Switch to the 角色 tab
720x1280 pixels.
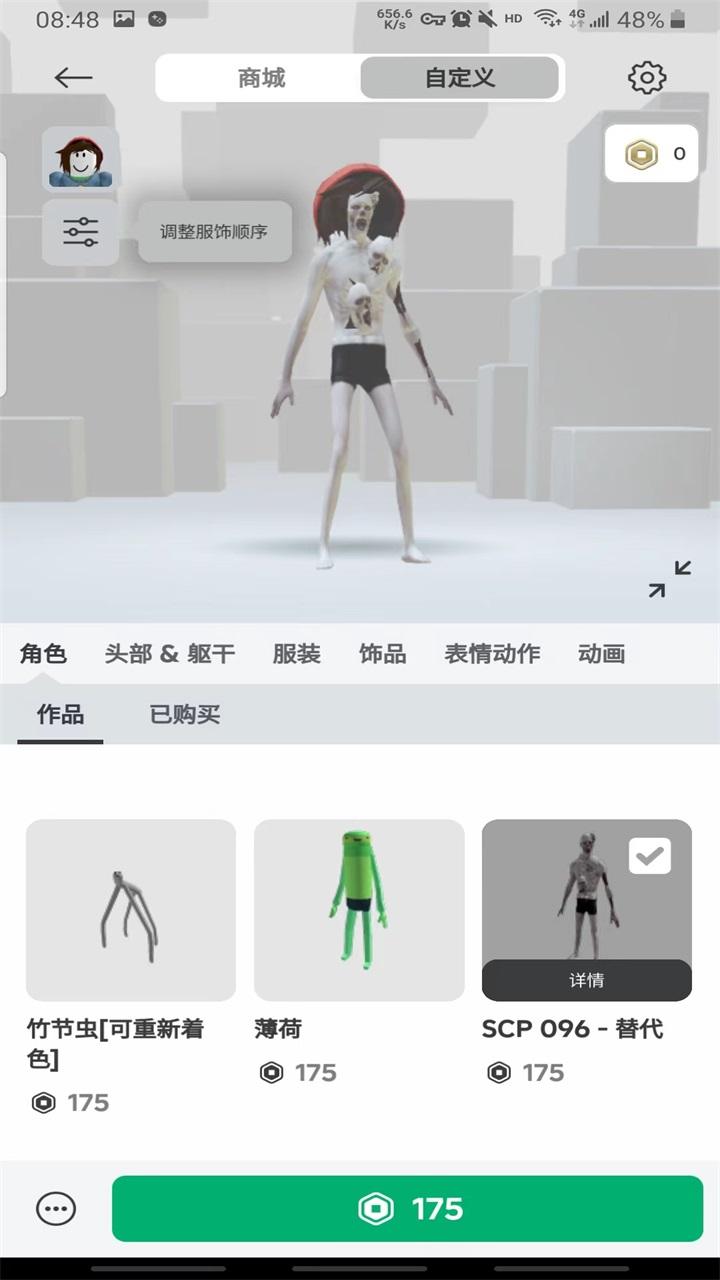point(43,654)
